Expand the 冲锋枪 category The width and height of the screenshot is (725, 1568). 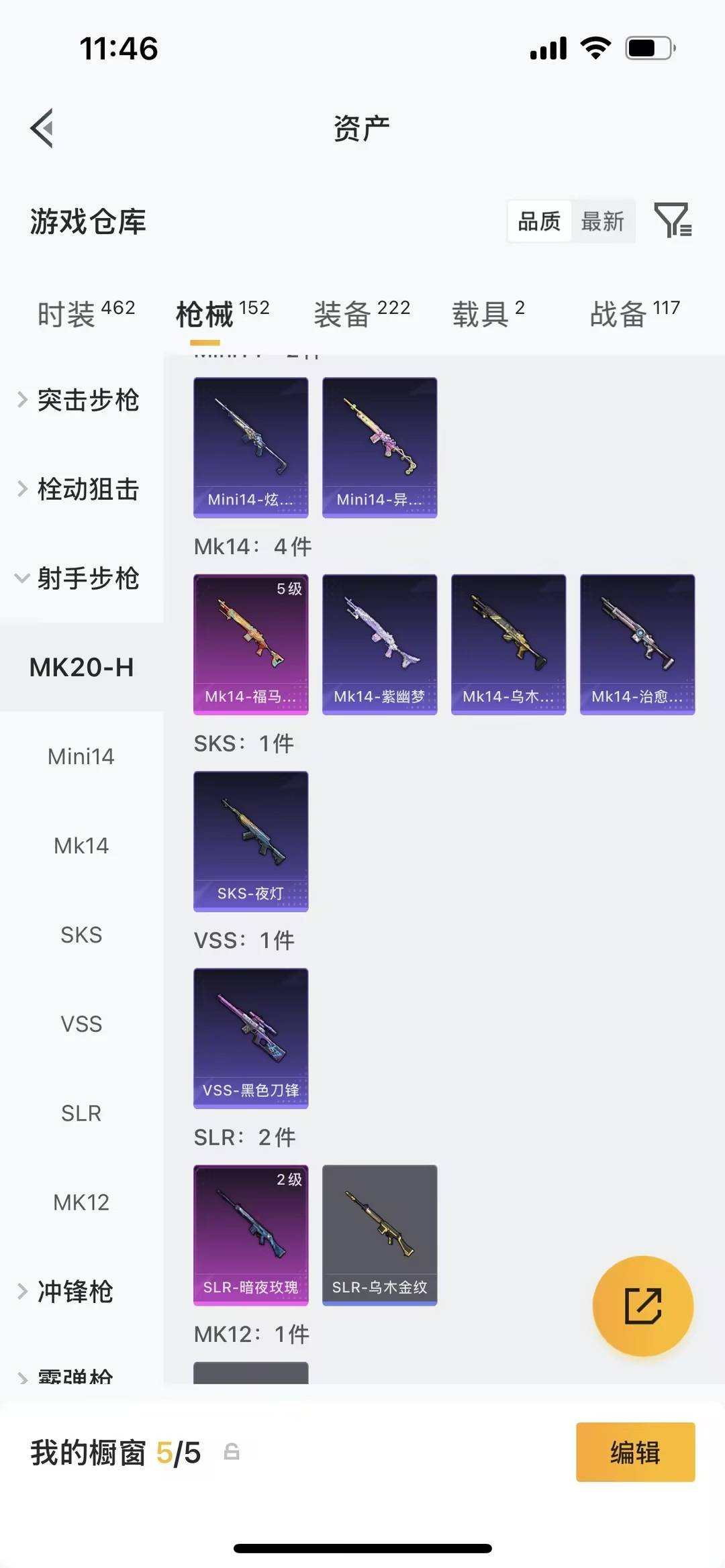pyautogui.click(x=67, y=1291)
